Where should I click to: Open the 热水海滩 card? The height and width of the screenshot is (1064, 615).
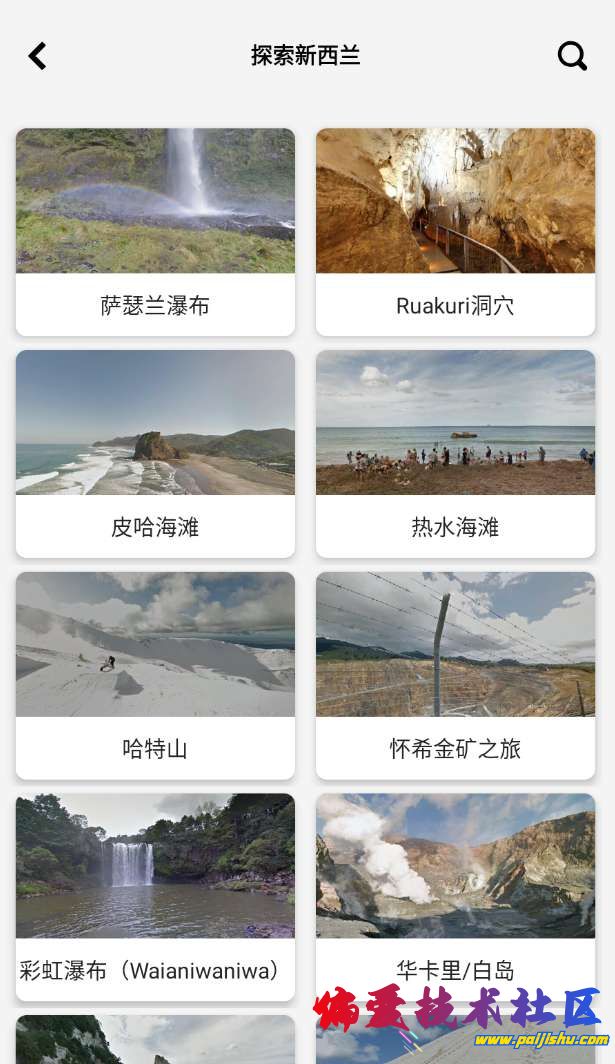(x=455, y=454)
